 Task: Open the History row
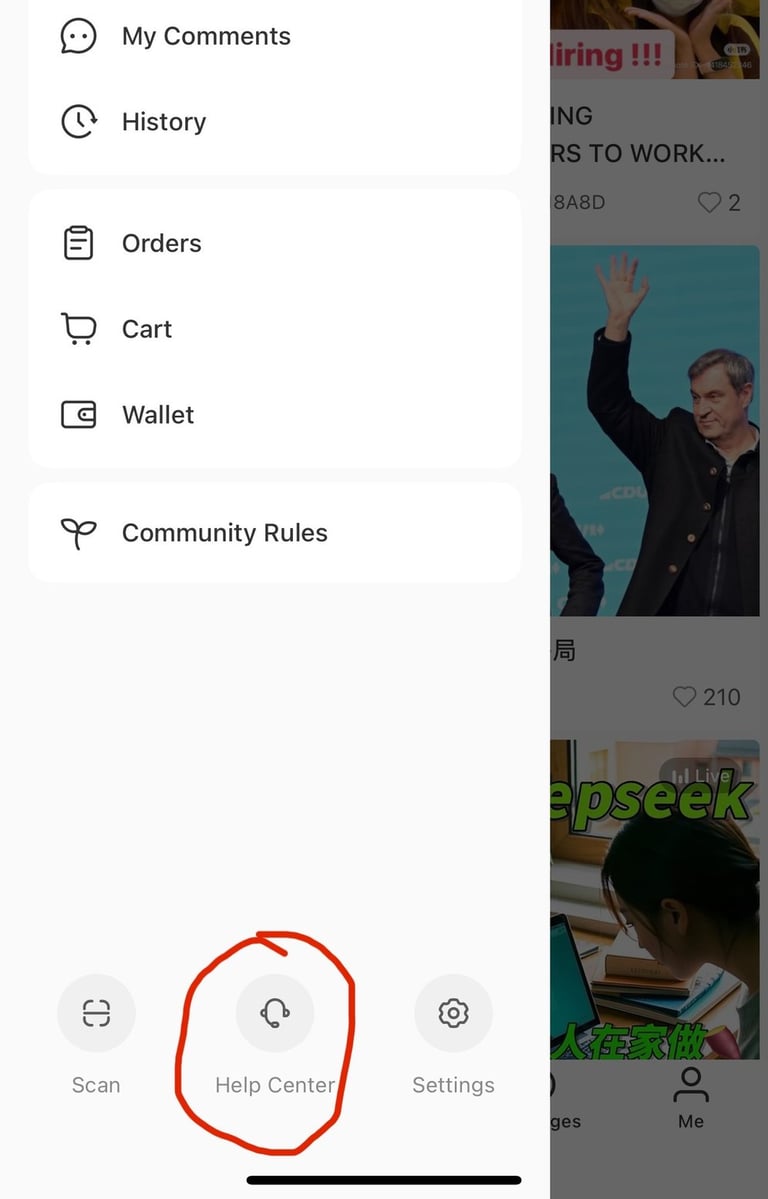pyautogui.click(x=164, y=122)
